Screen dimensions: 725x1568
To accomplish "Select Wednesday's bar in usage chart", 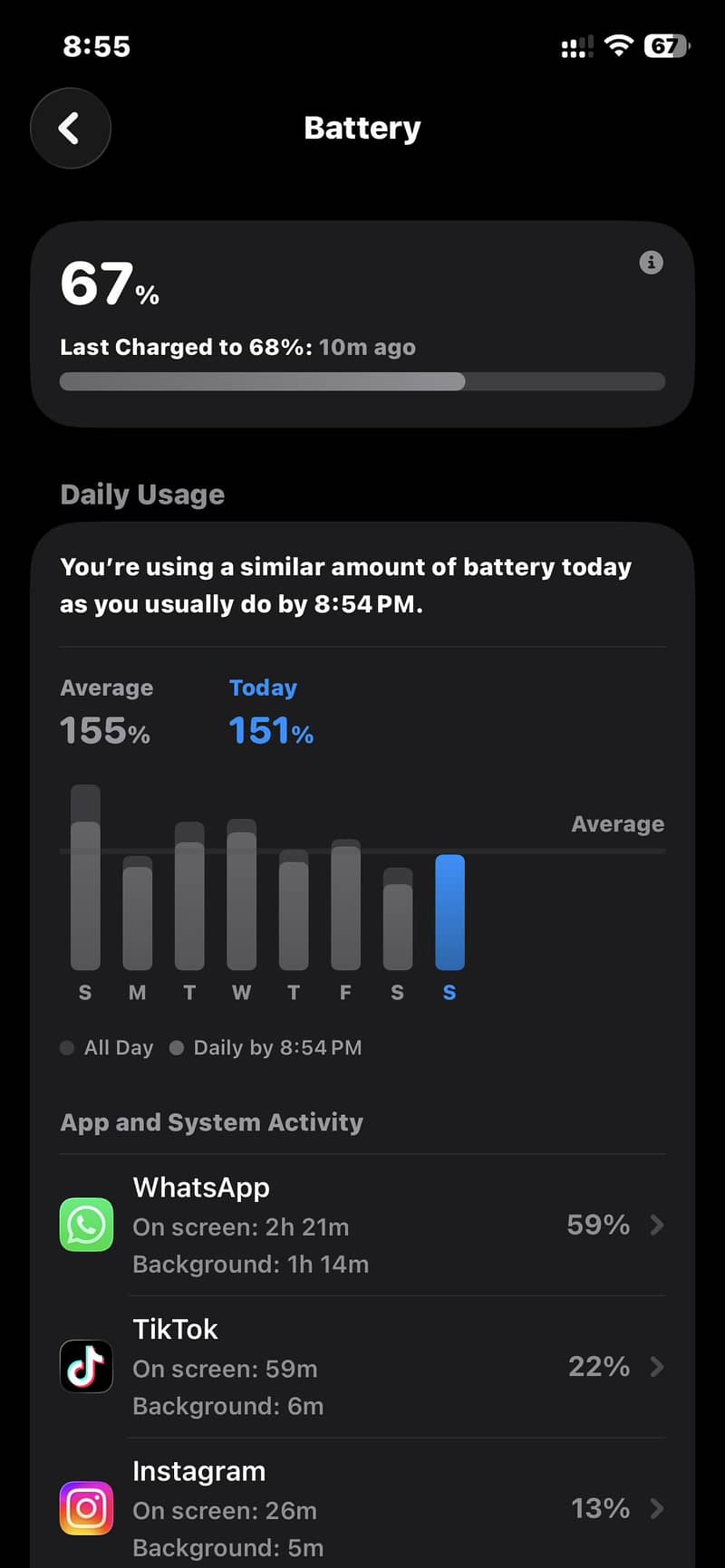I will point(241,894).
